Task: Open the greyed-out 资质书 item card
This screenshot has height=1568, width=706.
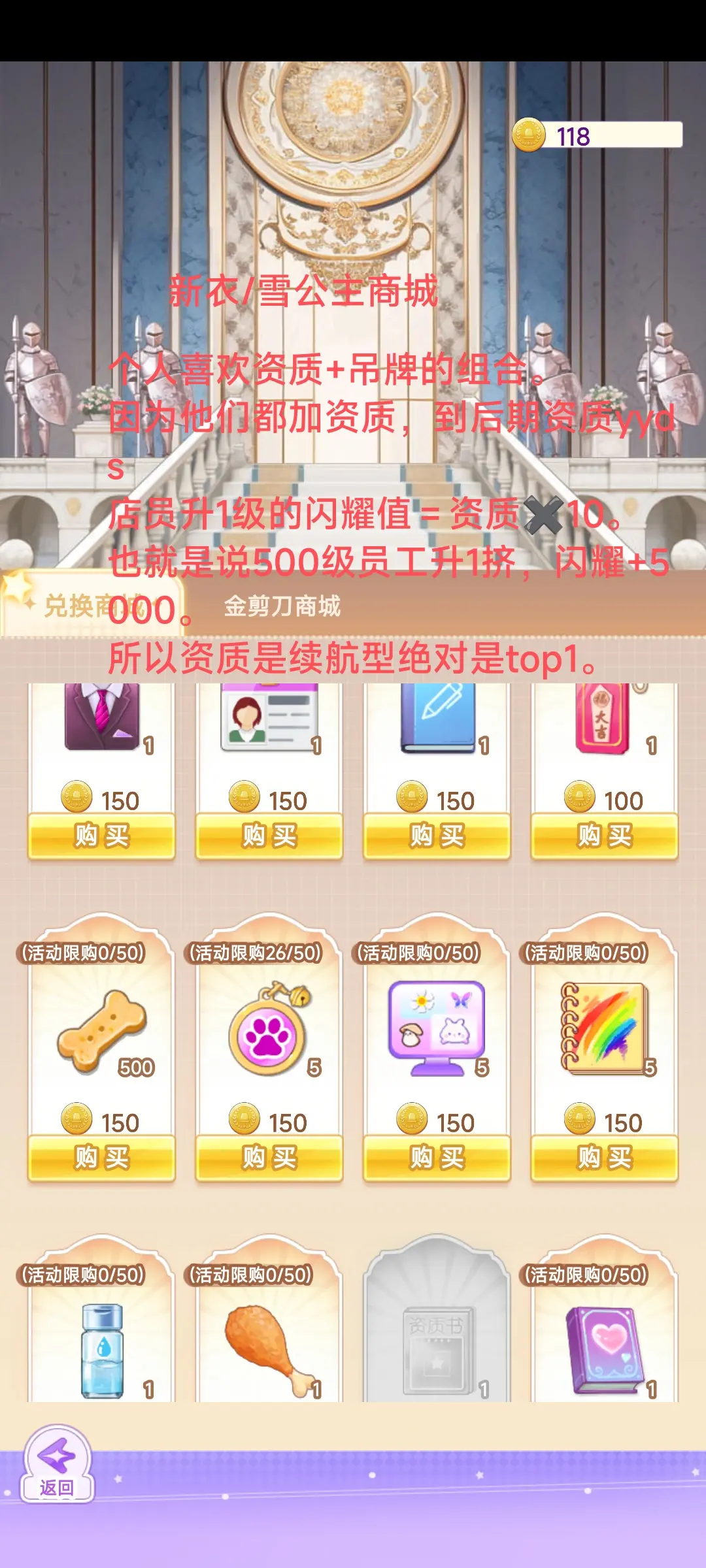Action: [x=437, y=1350]
